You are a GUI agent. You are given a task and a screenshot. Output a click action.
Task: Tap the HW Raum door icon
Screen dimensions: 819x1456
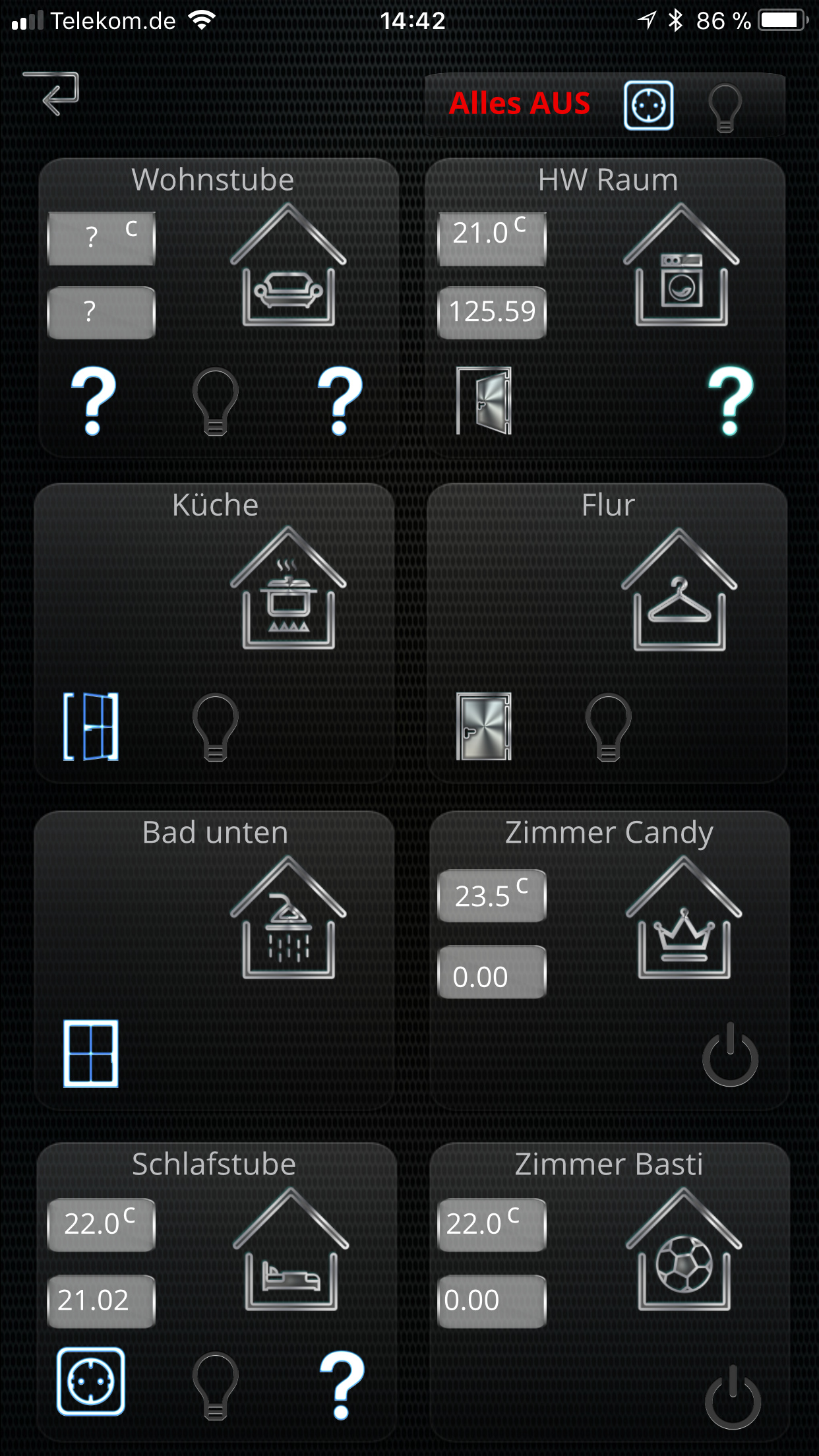(484, 400)
